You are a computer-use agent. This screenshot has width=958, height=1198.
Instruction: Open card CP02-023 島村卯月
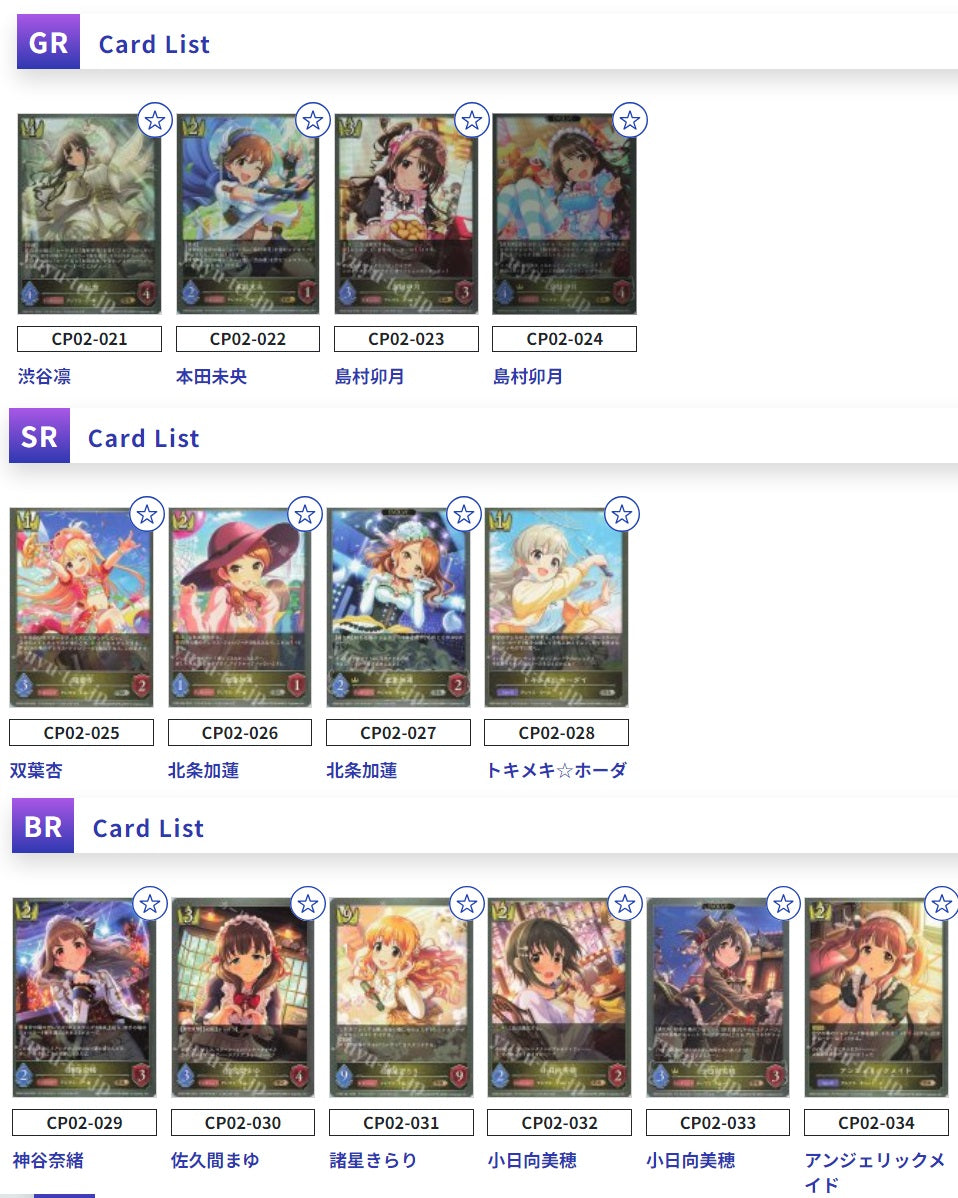click(405, 214)
